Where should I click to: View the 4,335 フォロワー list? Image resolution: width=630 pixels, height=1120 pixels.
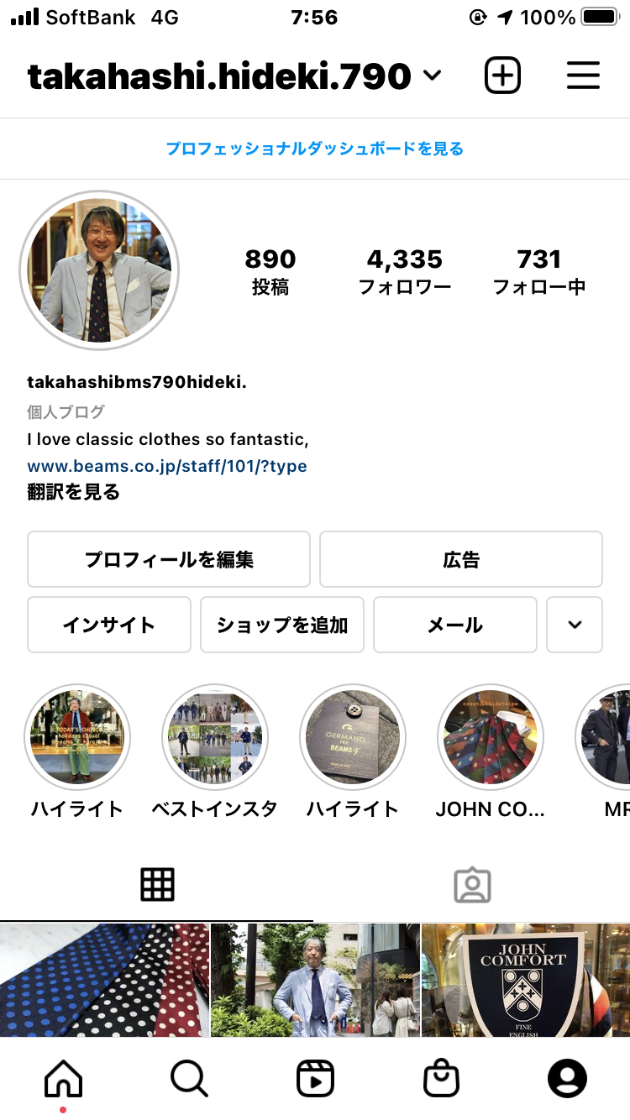click(x=404, y=272)
